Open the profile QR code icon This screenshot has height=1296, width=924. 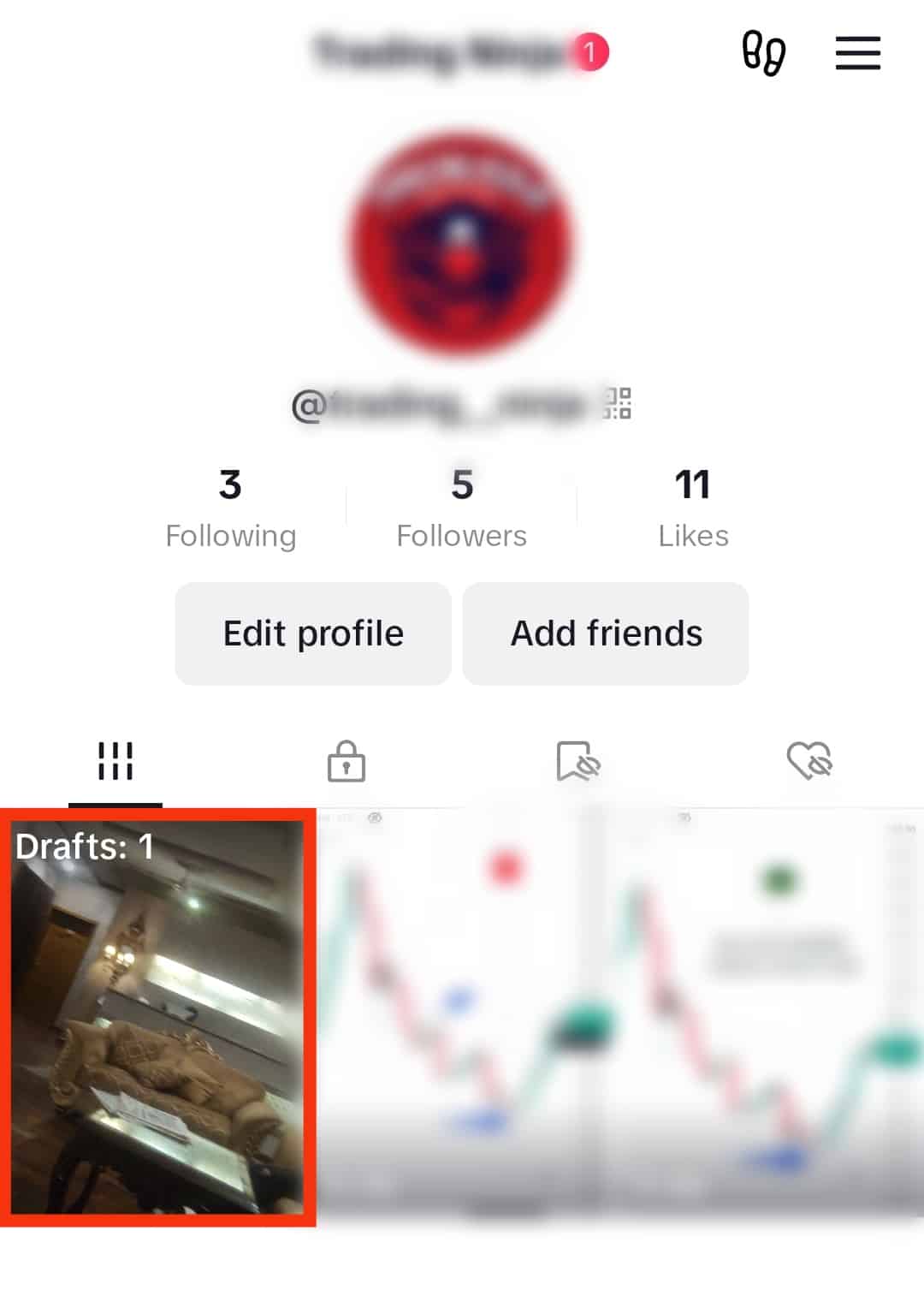click(x=618, y=403)
